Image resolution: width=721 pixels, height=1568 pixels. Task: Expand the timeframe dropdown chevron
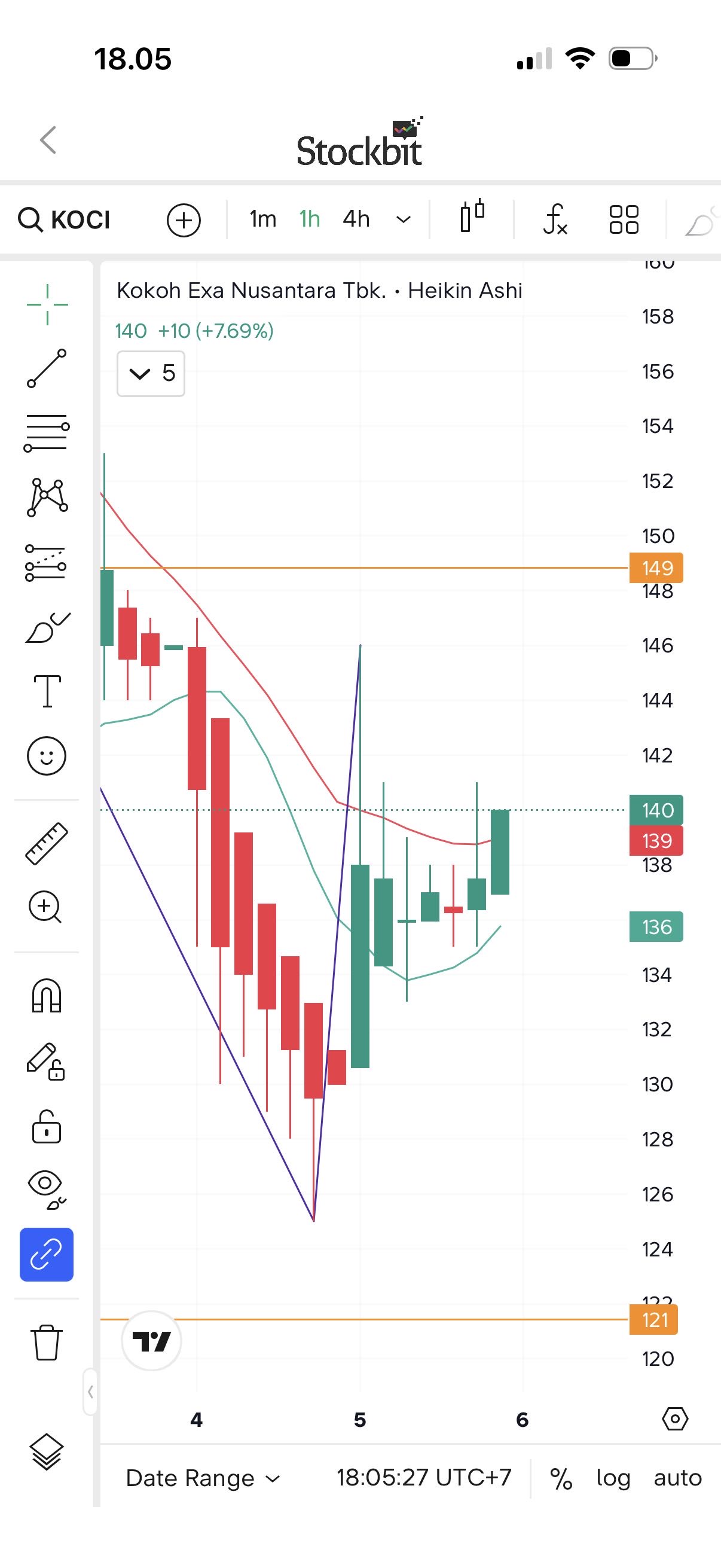tap(404, 219)
